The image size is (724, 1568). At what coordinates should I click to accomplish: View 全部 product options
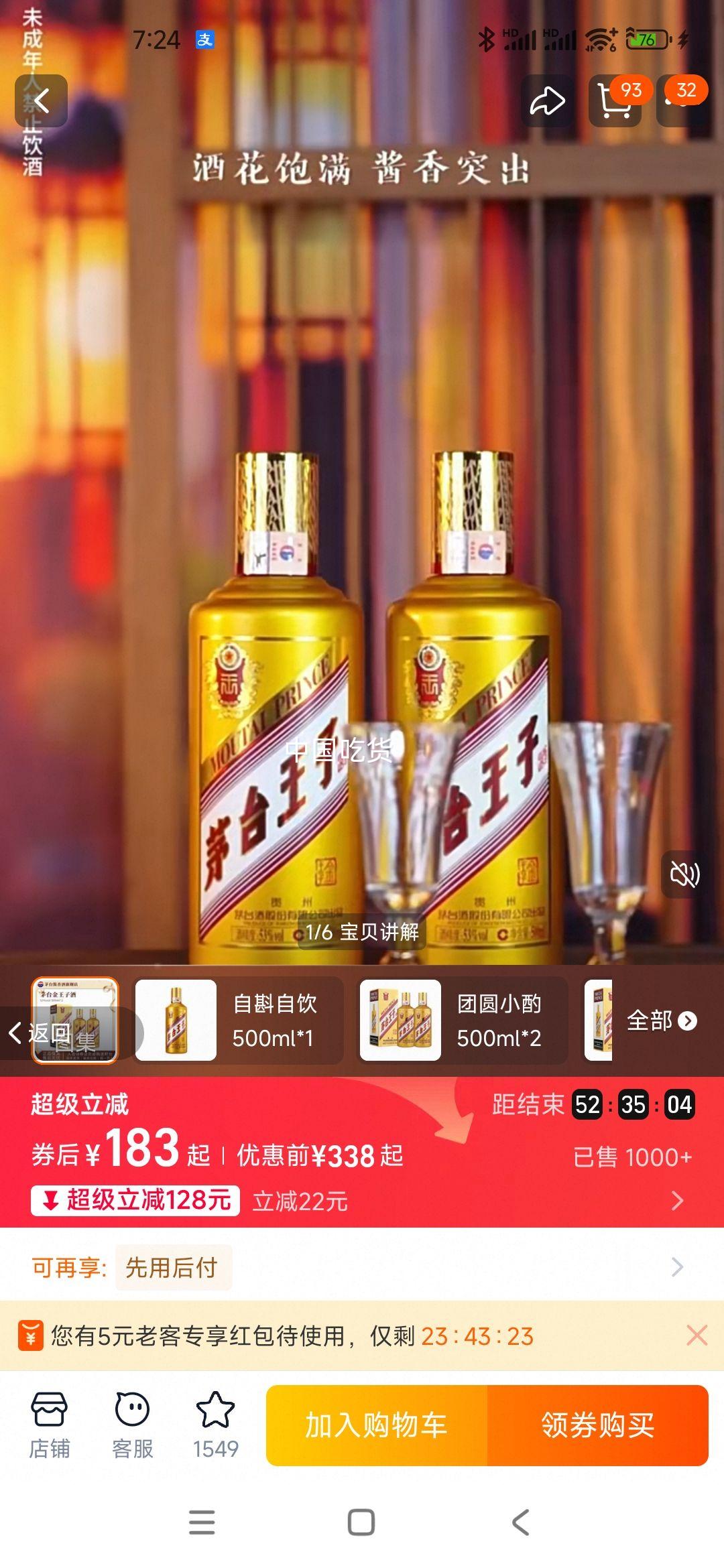click(x=661, y=1021)
